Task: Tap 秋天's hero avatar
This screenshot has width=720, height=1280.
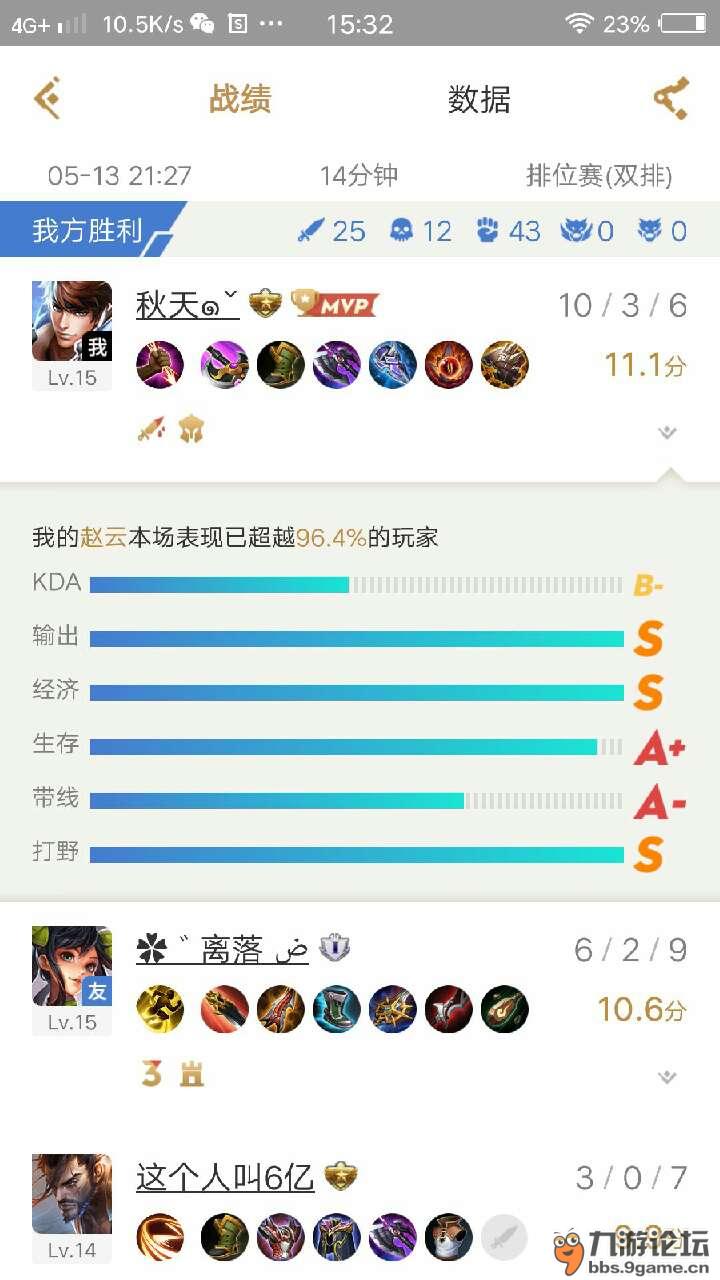Action: click(x=72, y=321)
